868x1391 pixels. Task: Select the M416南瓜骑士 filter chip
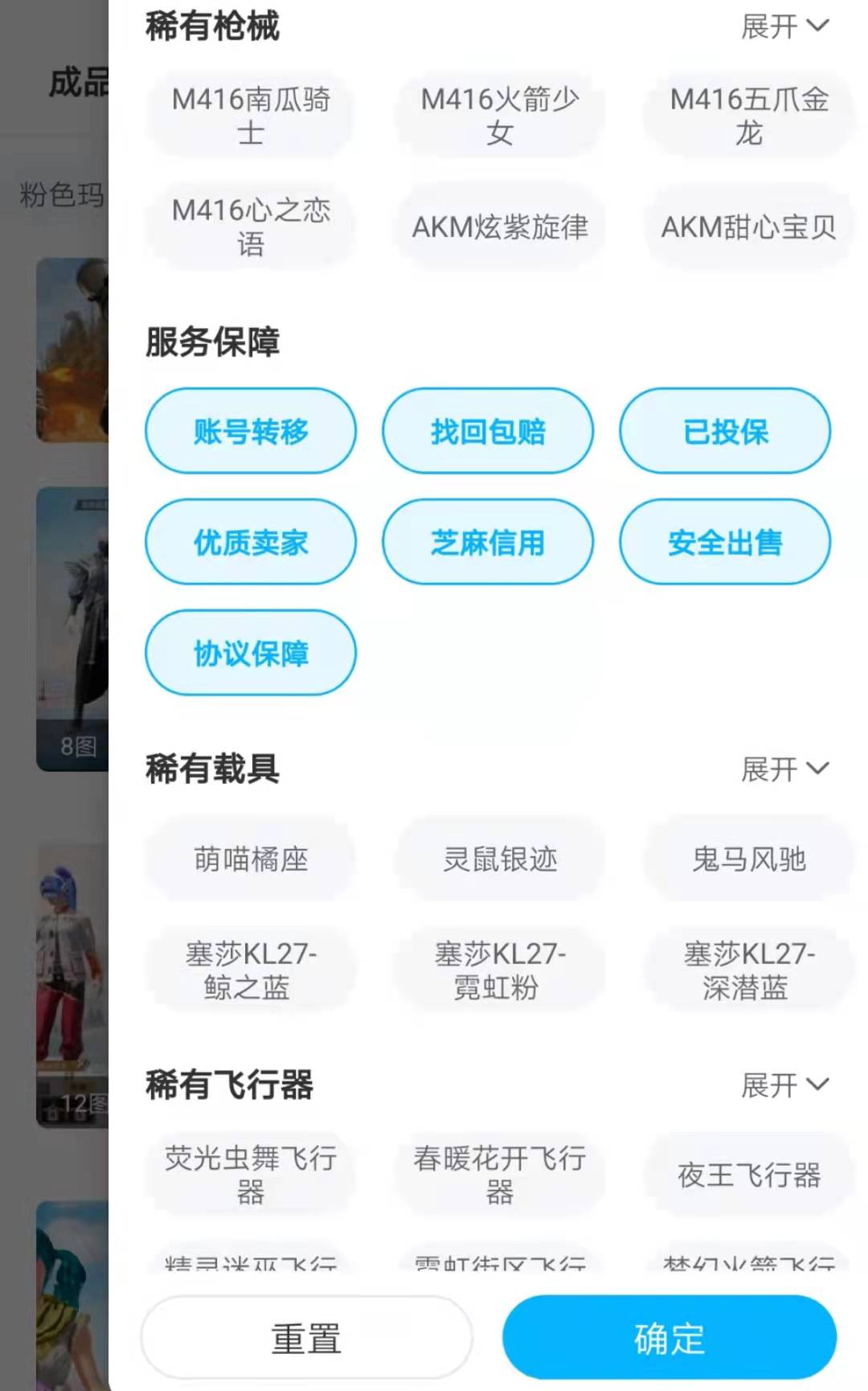point(251,116)
